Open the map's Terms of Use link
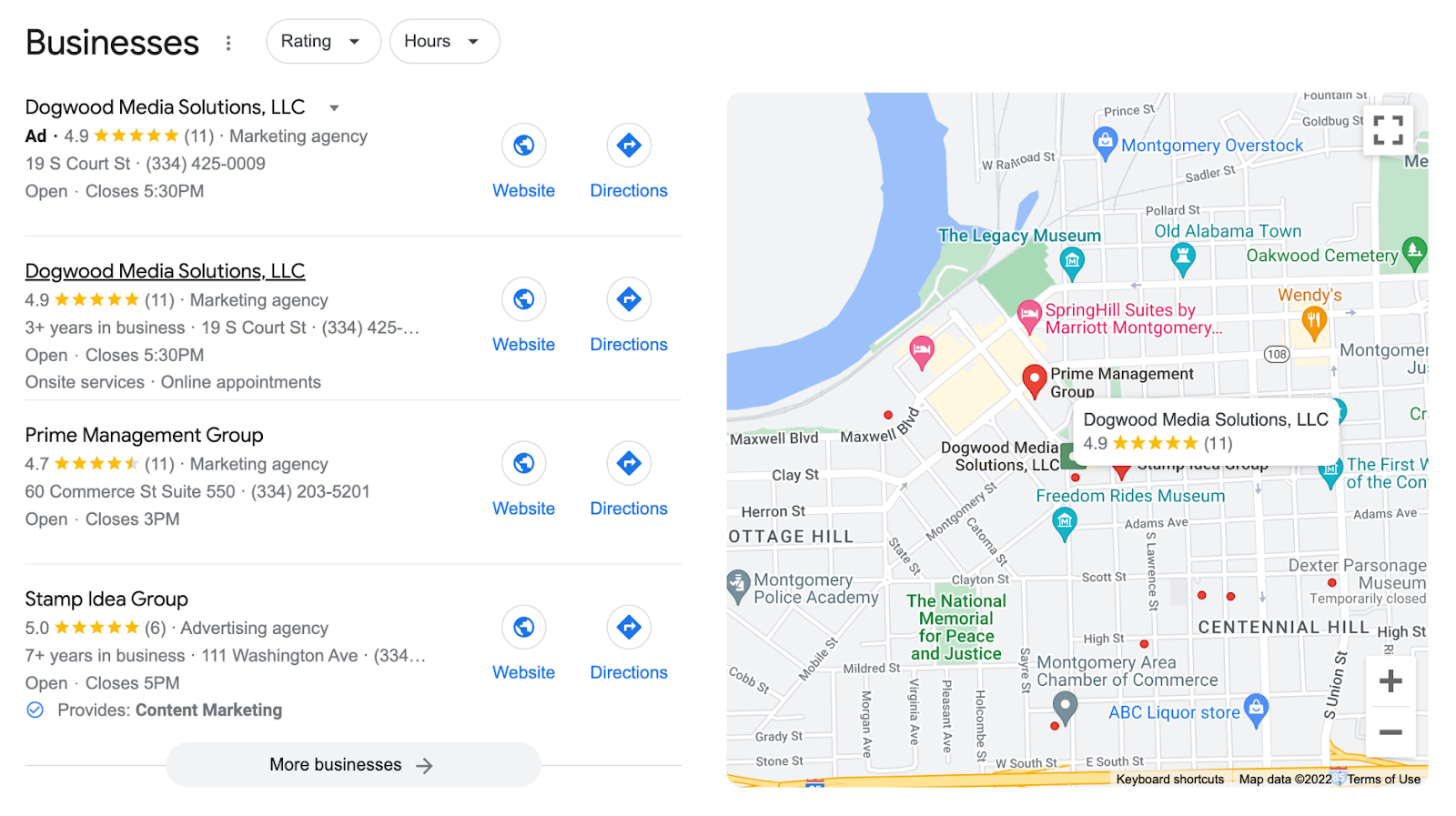The image size is (1456, 816). (1383, 779)
